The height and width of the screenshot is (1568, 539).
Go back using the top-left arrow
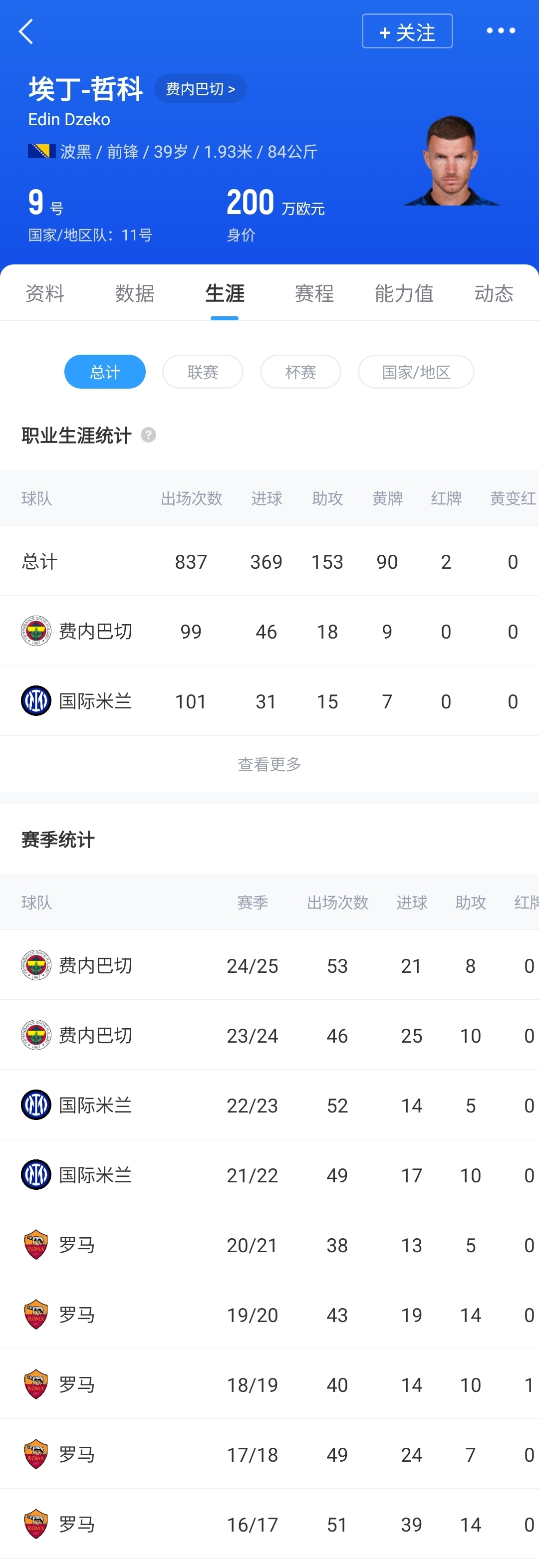click(25, 31)
